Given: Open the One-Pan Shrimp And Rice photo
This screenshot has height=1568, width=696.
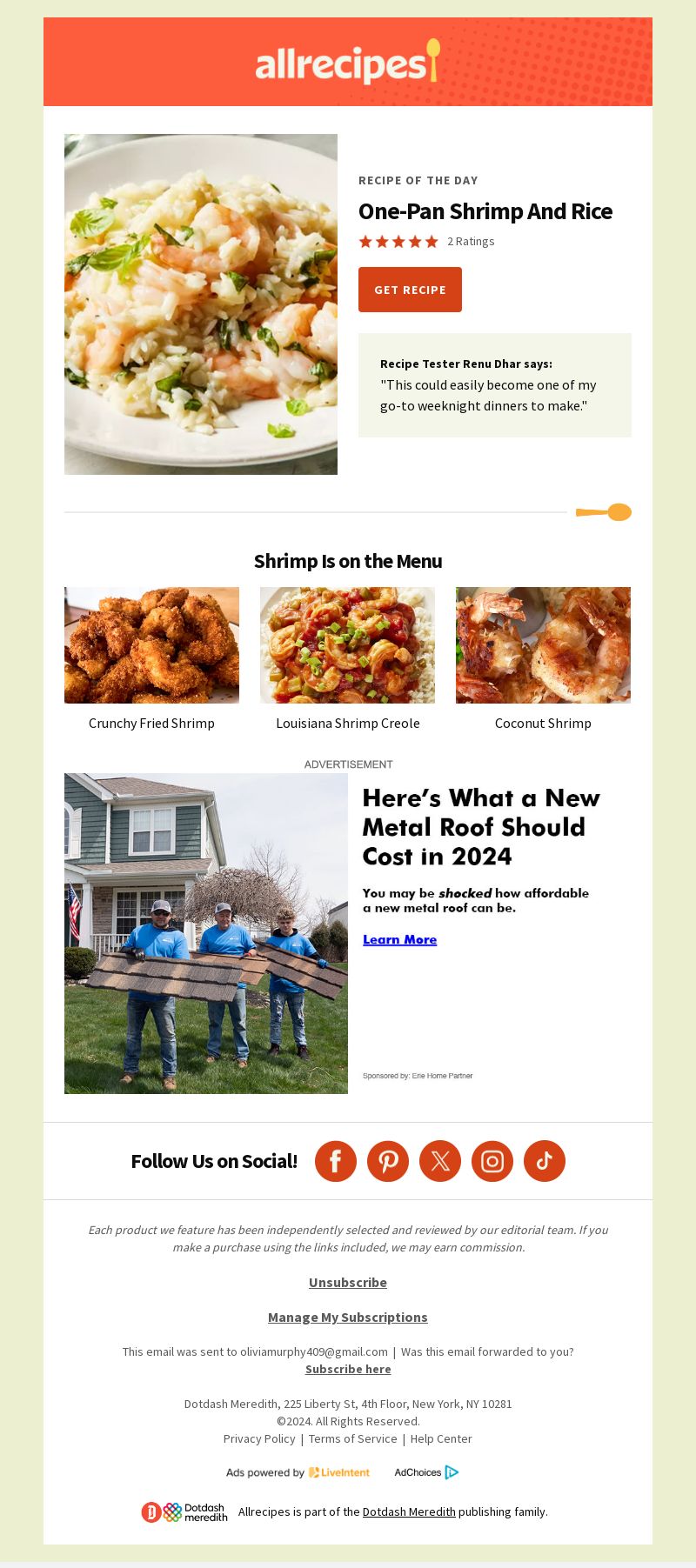Looking at the screenshot, I should pos(201,304).
